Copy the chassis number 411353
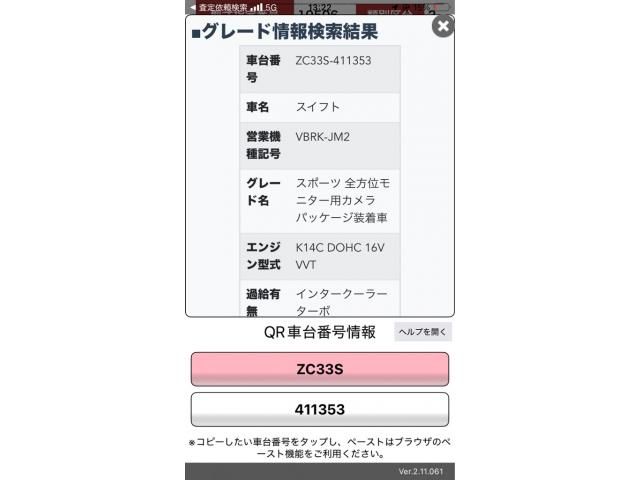Image resolution: width=640 pixels, height=480 pixels. pos(320,410)
